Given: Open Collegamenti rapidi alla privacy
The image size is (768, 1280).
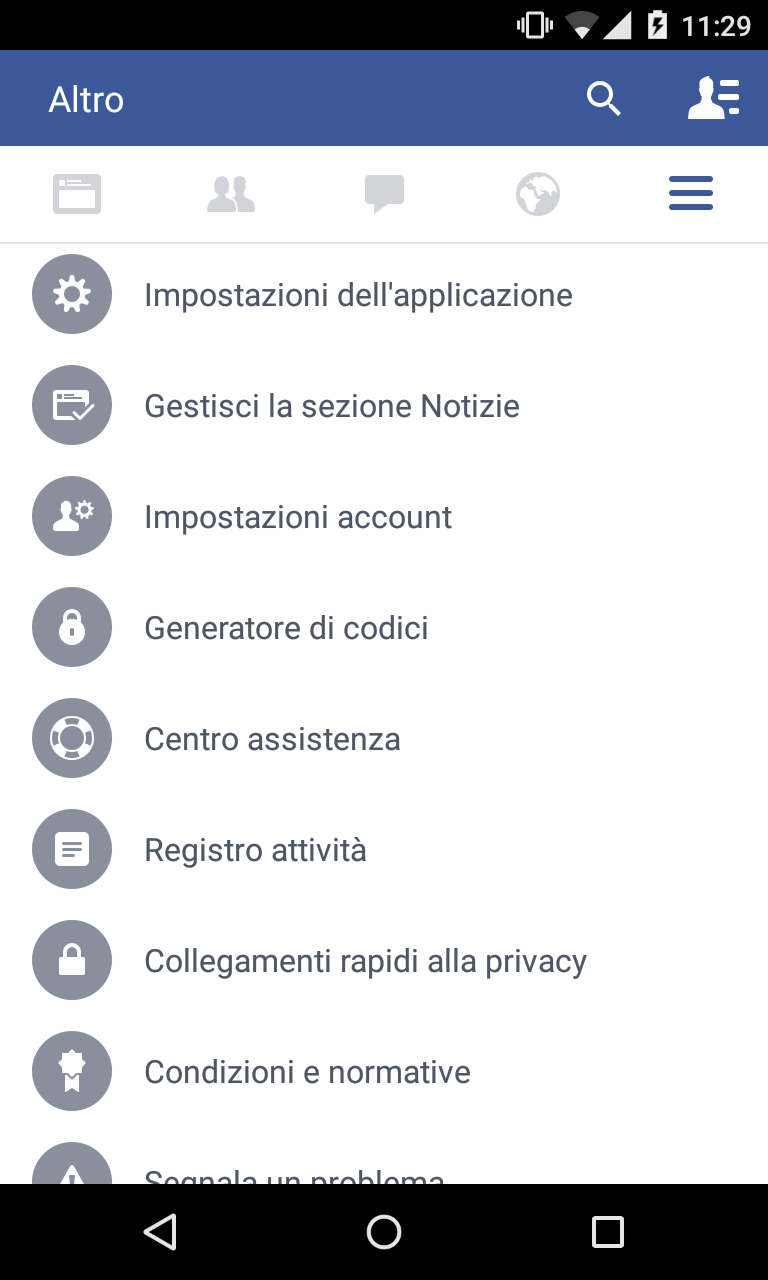Looking at the screenshot, I should pos(384,961).
